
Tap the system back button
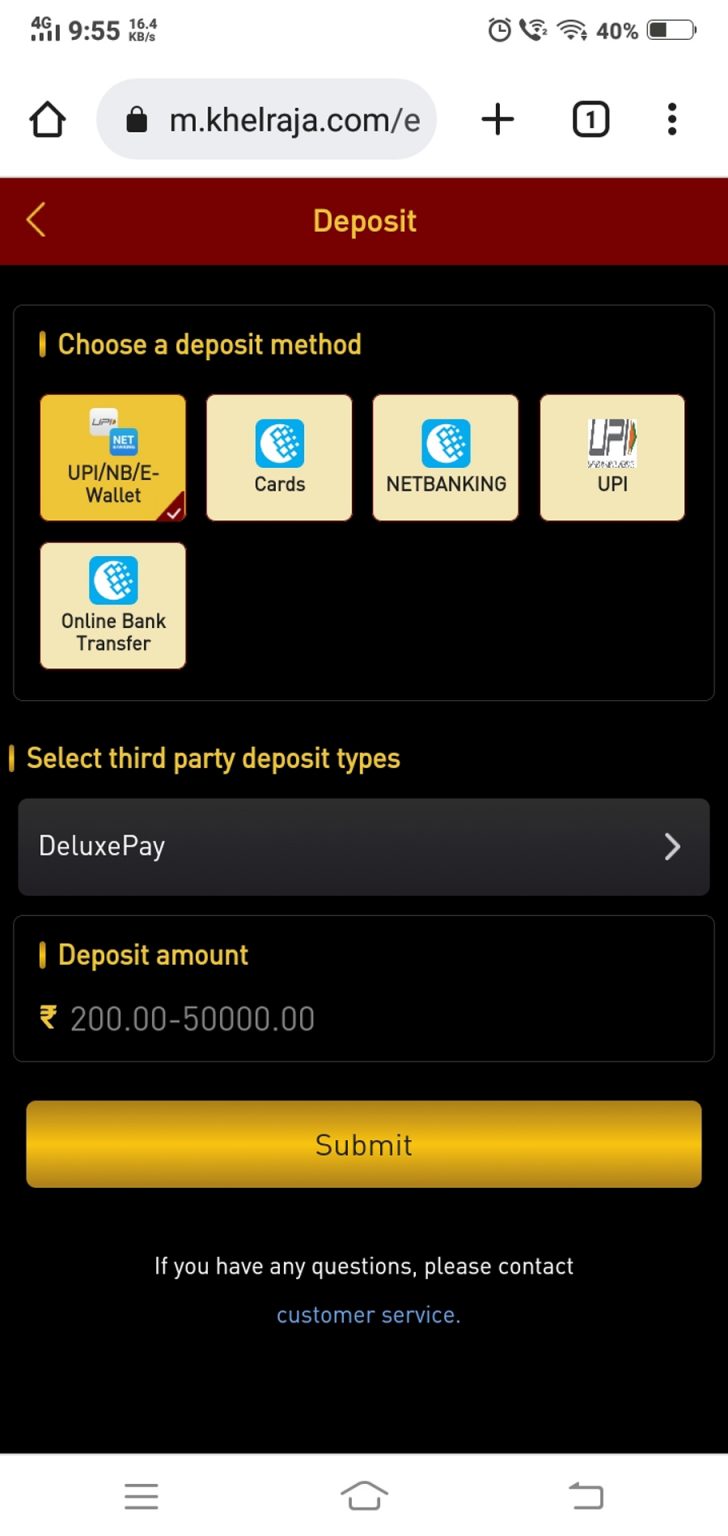586,1496
